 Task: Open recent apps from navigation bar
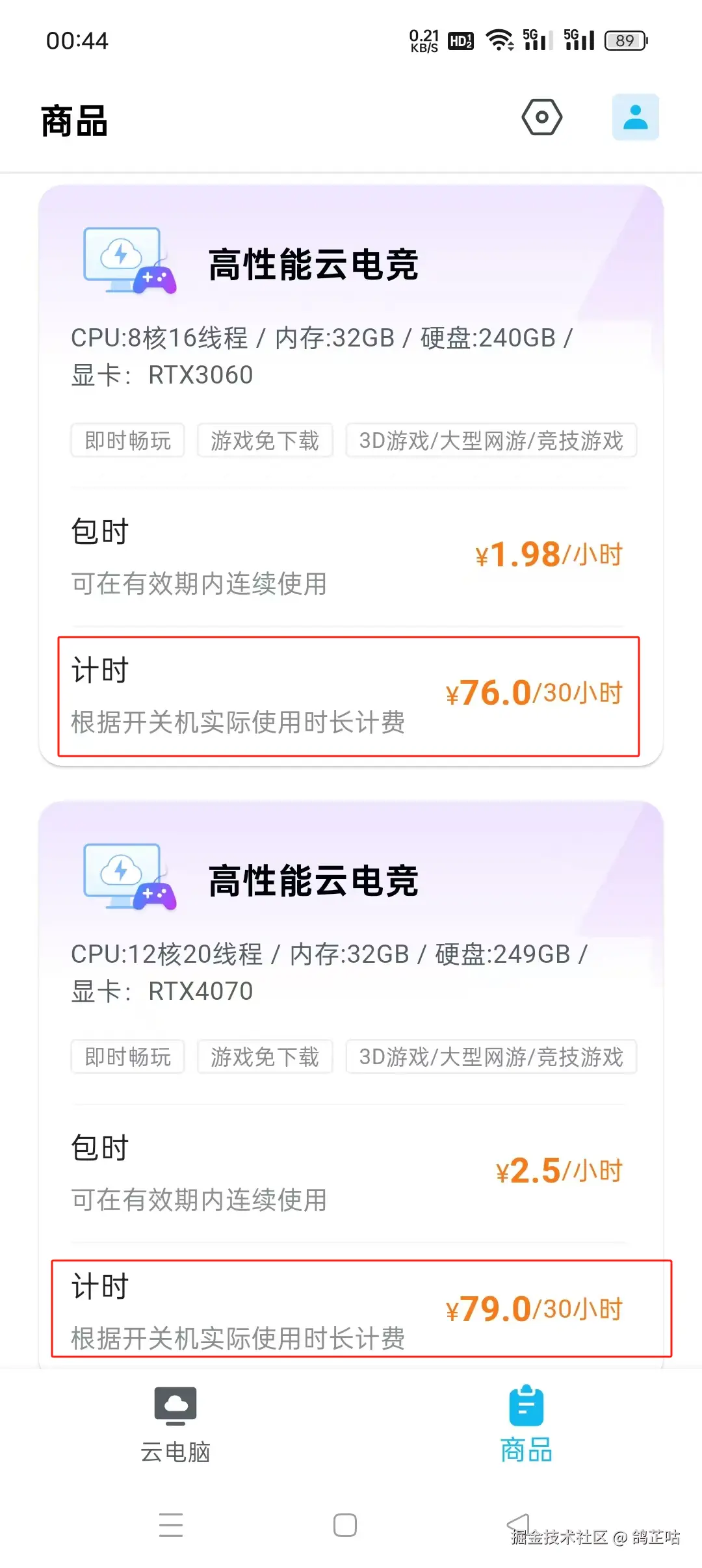tap(171, 1525)
